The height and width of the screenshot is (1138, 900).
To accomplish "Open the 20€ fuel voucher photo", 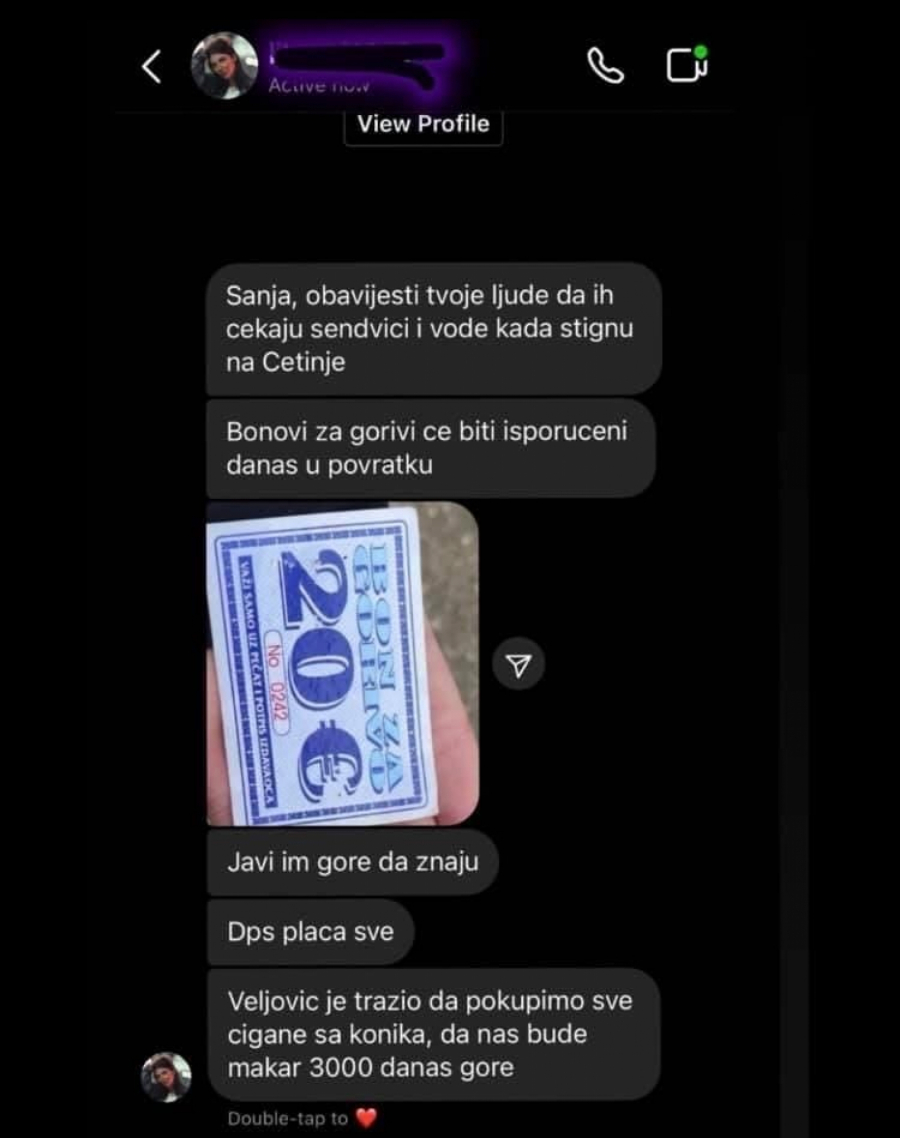I will tap(340, 665).
